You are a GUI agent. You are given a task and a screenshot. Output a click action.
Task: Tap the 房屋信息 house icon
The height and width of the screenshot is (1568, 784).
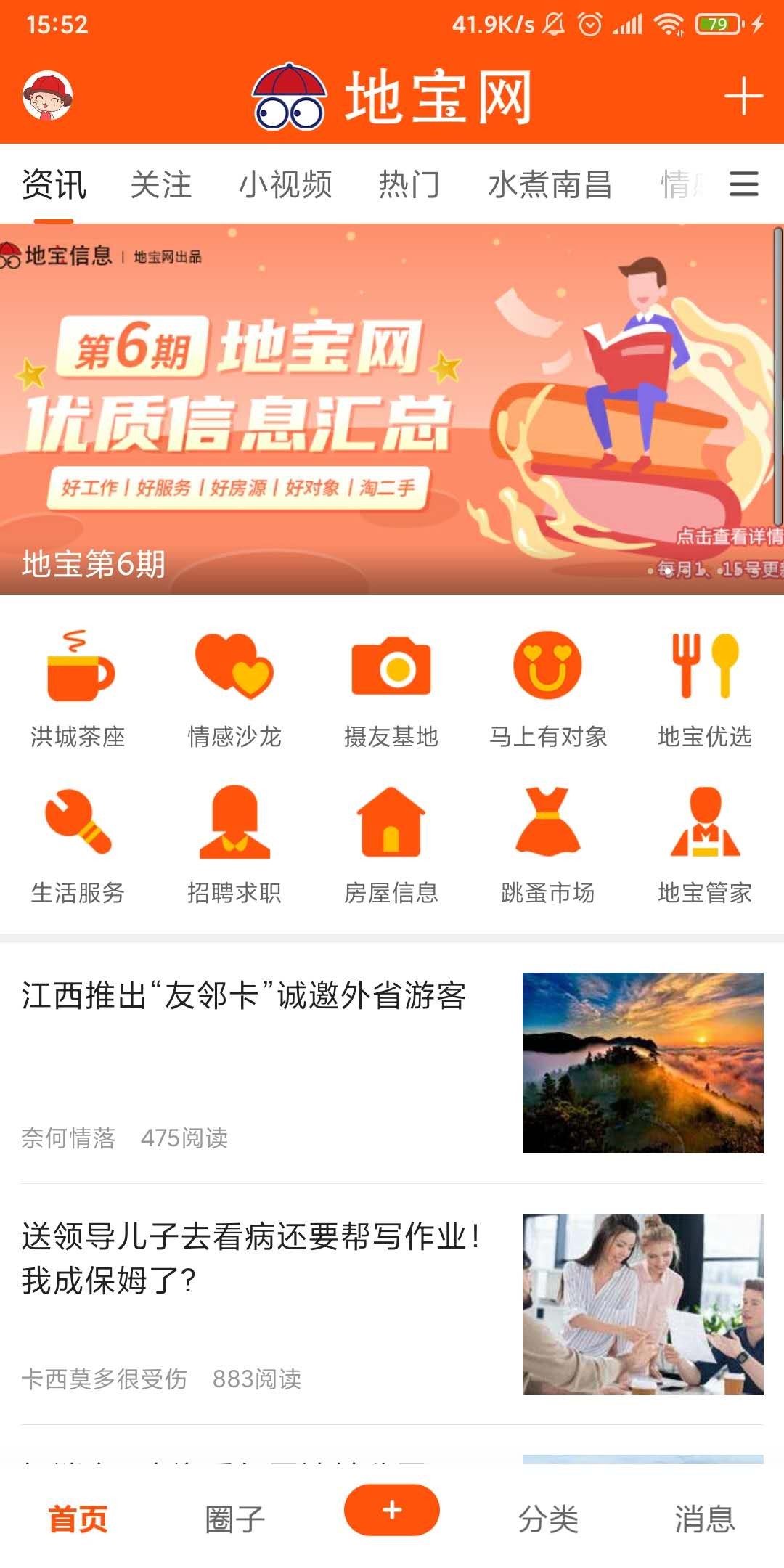392,828
